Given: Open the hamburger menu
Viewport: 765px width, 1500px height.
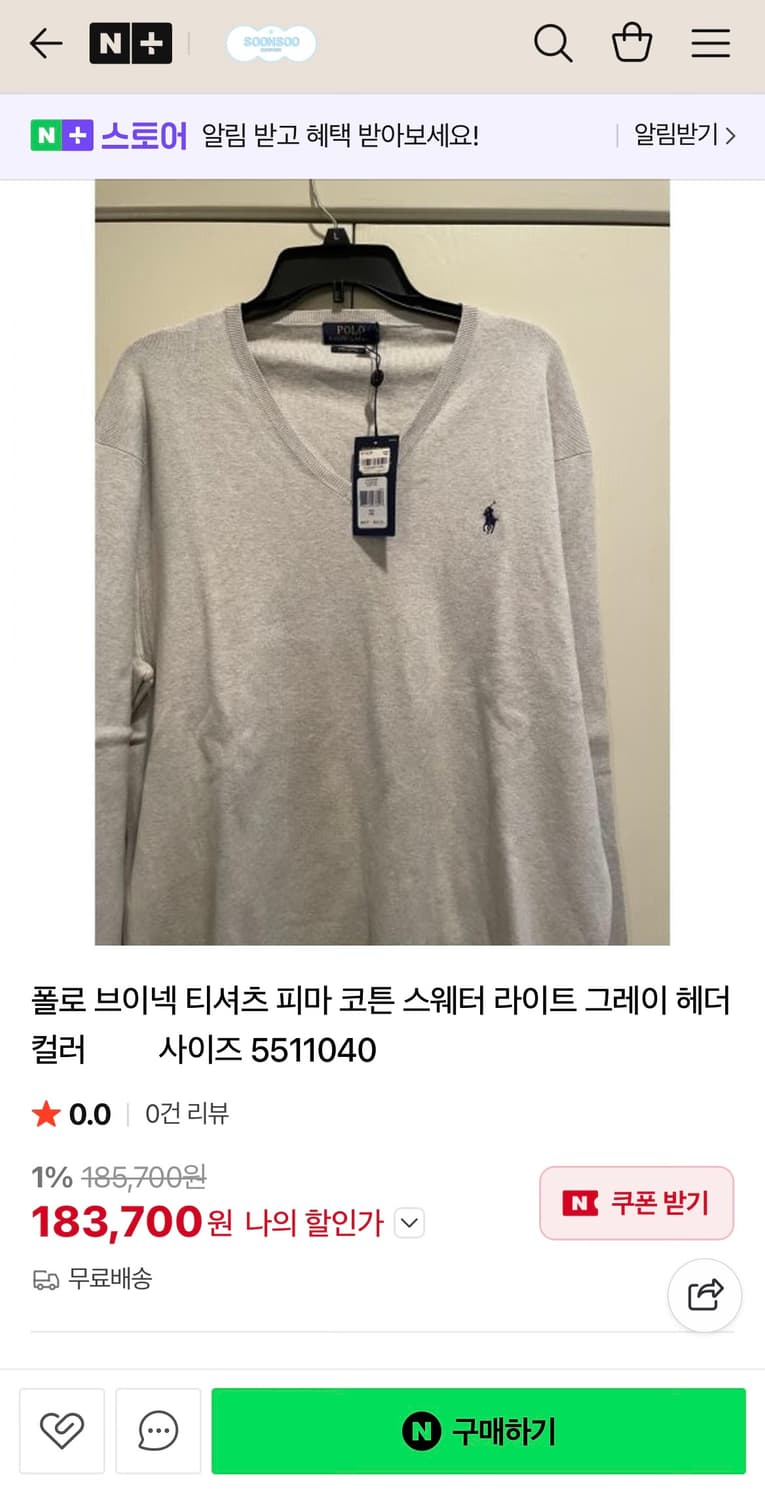Looking at the screenshot, I should click(710, 44).
